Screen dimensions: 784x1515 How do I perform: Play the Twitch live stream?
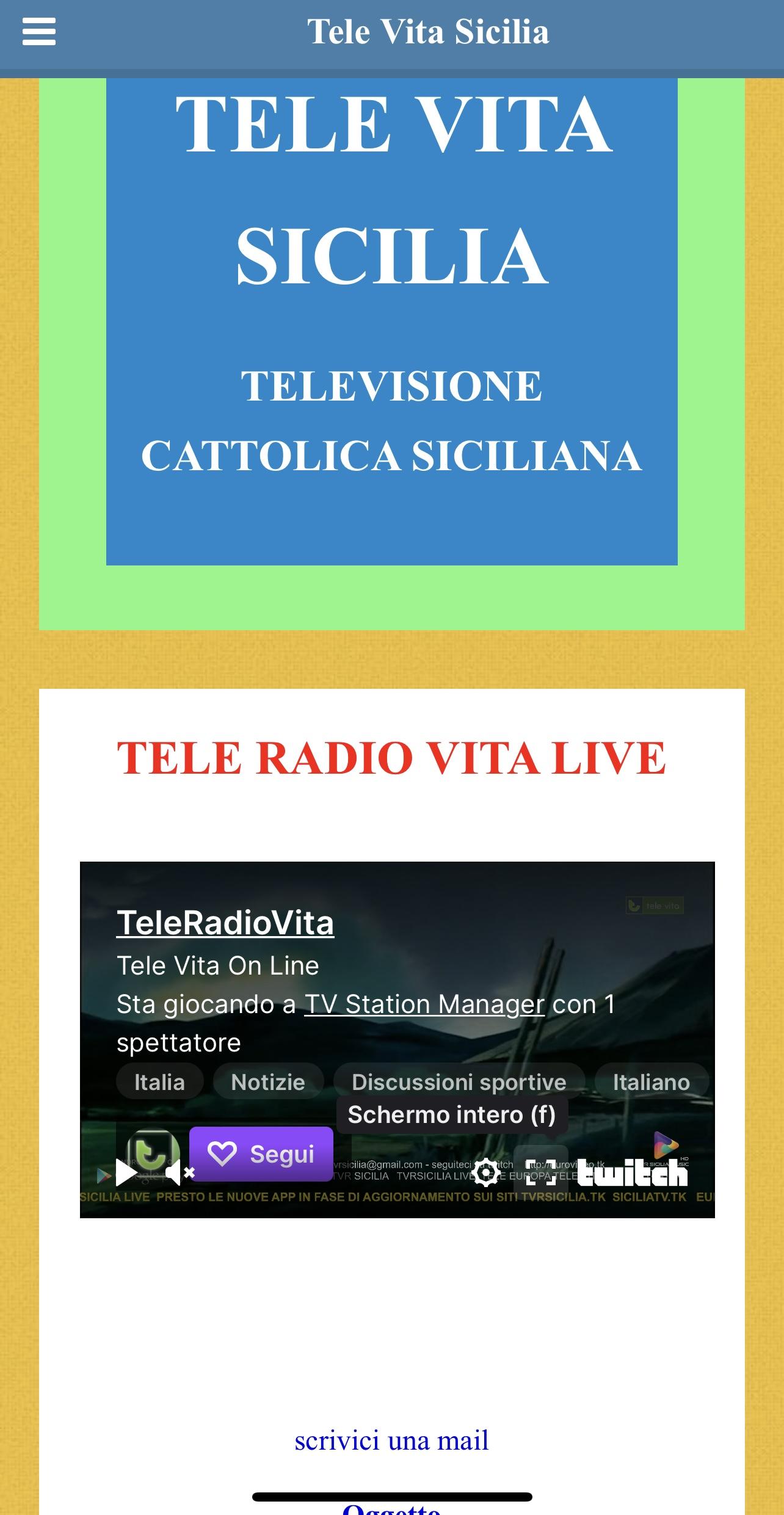pos(126,1172)
